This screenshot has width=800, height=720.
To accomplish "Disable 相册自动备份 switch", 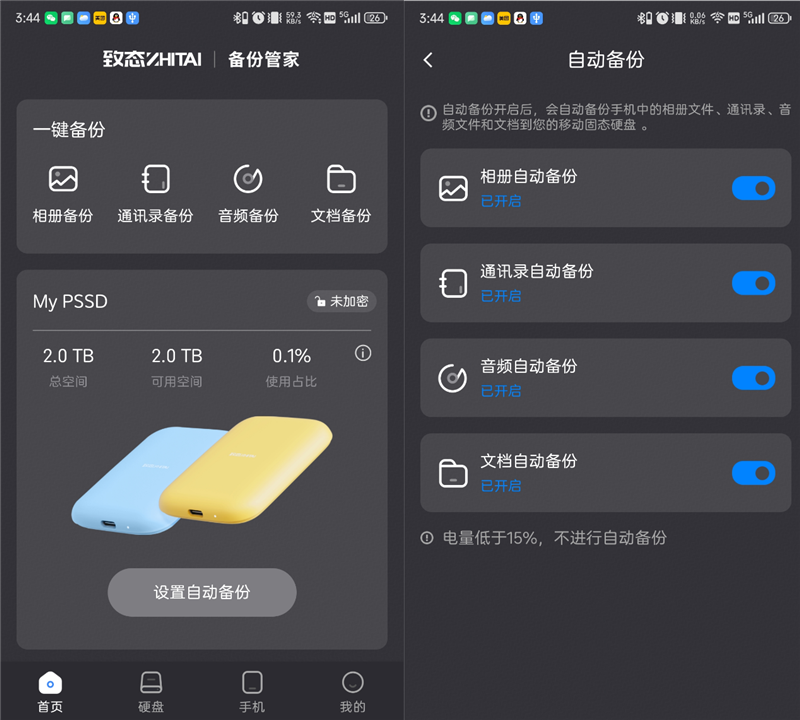I will 753,188.
